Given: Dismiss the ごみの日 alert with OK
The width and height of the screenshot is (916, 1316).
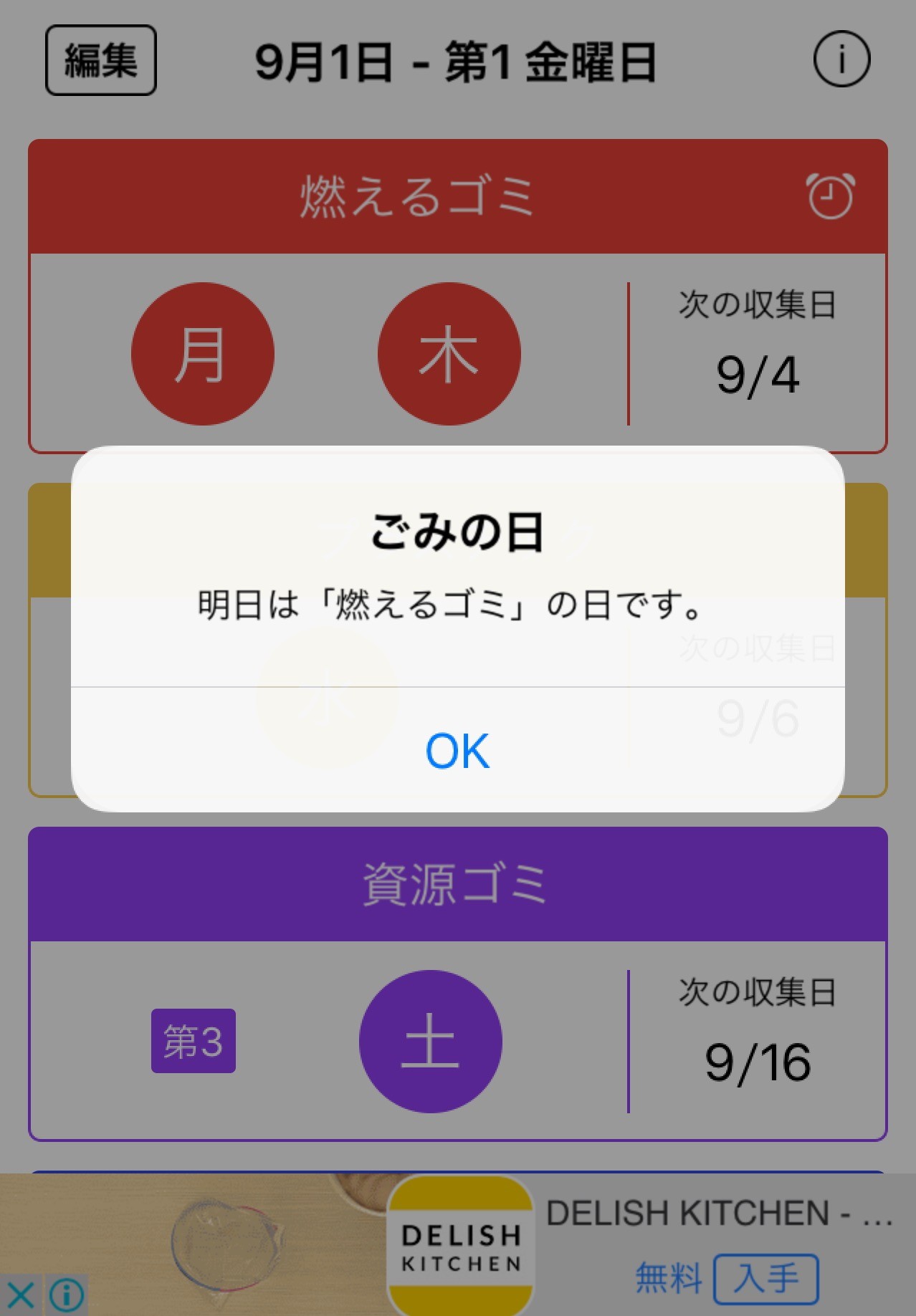Looking at the screenshot, I should point(457,750).
